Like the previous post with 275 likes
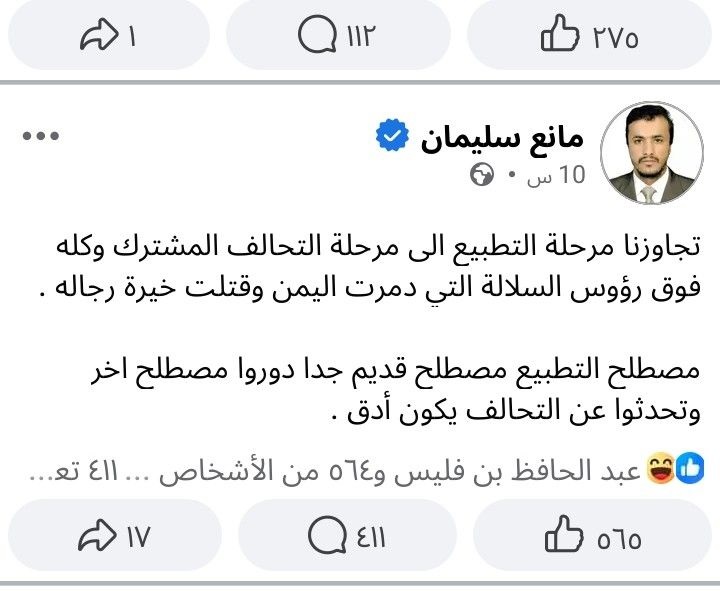720x591 pixels. (x=590, y=37)
